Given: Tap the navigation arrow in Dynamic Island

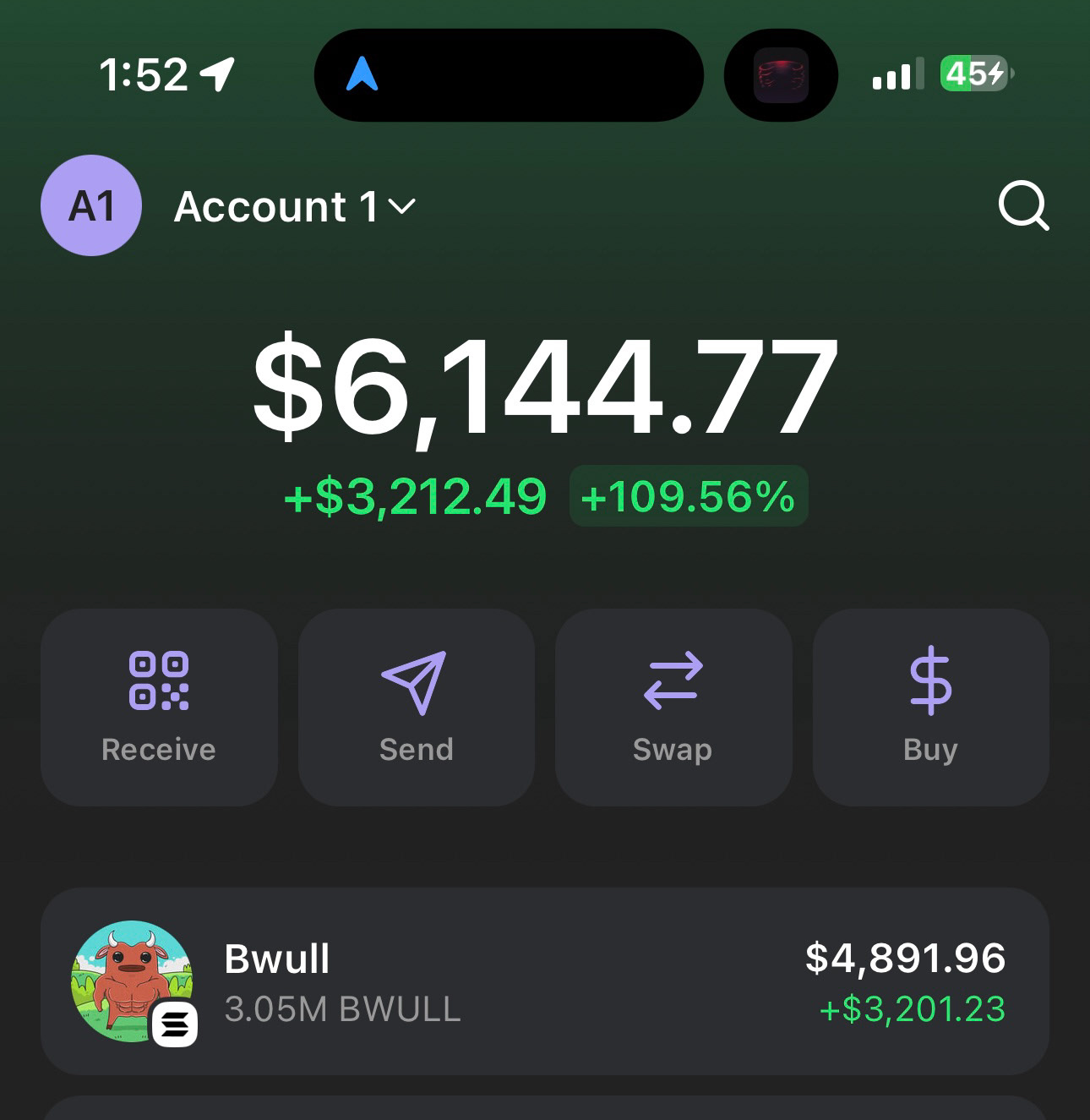Looking at the screenshot, I should click(x=362, y=74).
